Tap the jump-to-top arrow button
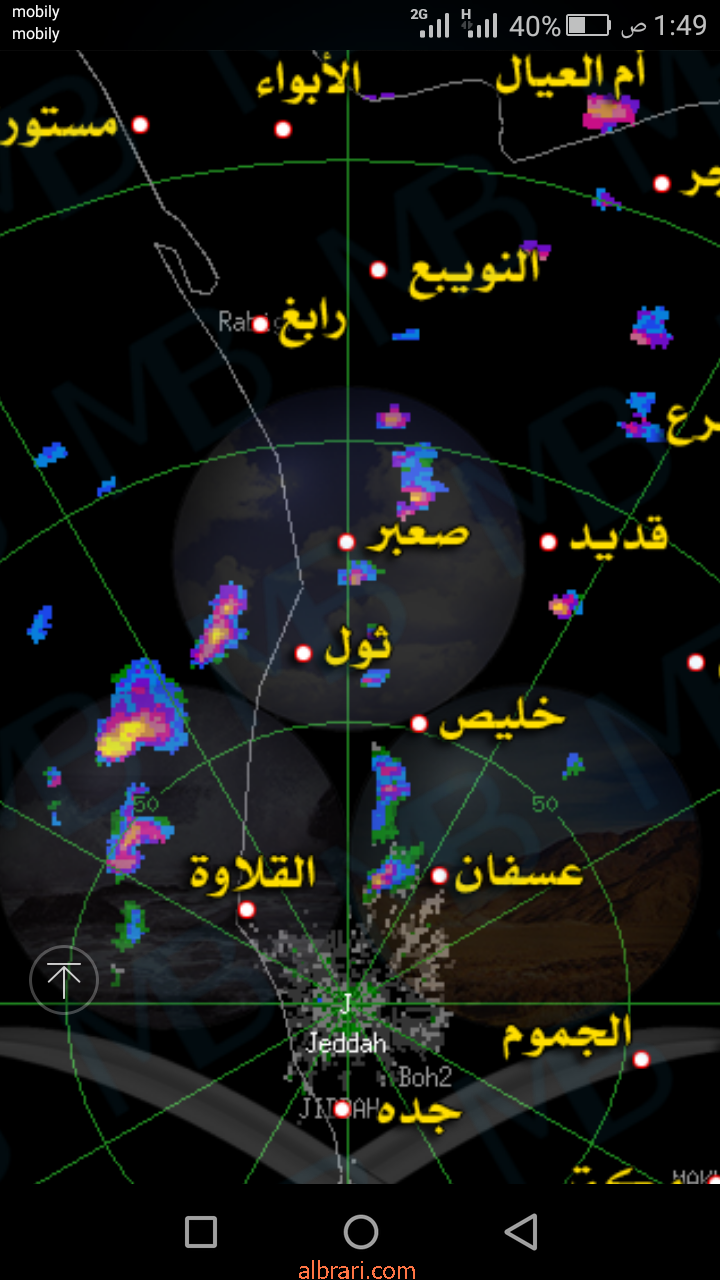This screenshot has height=1280, width=720. point(64,980)
